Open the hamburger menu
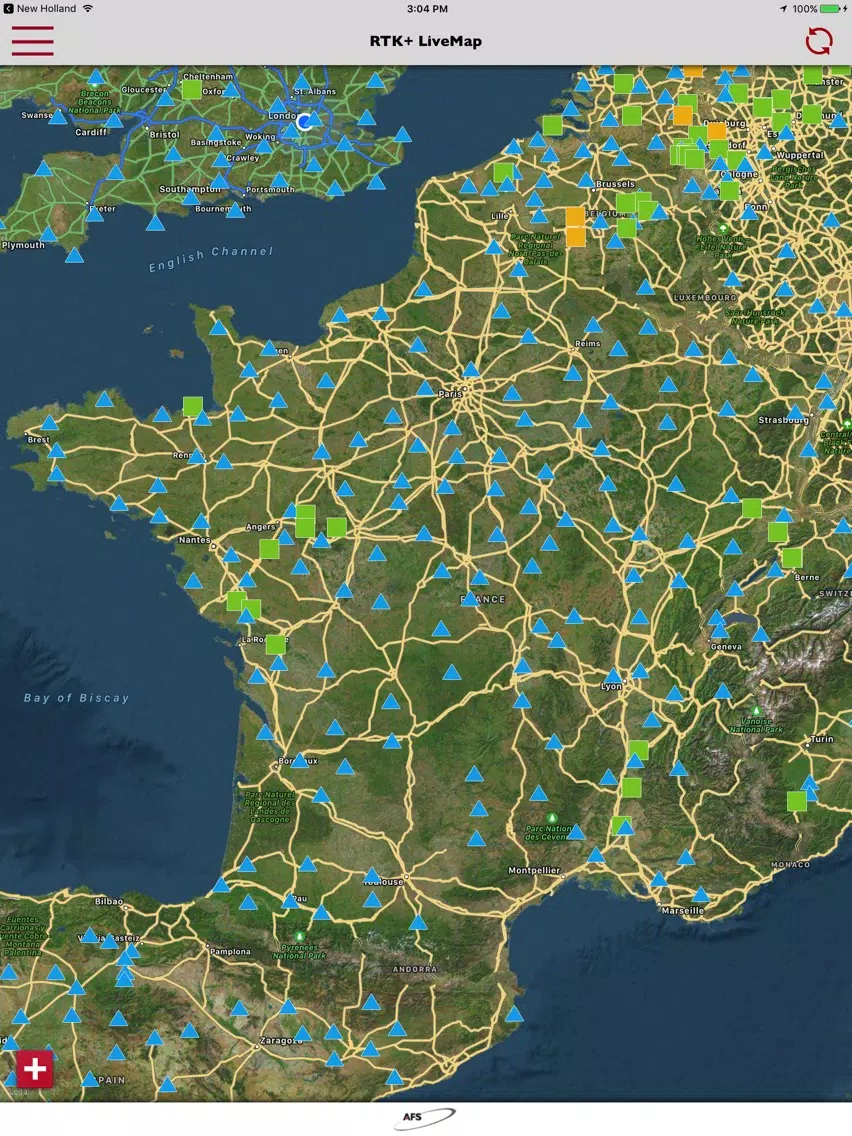852x1136 pixels. click(x=32, y=41)
